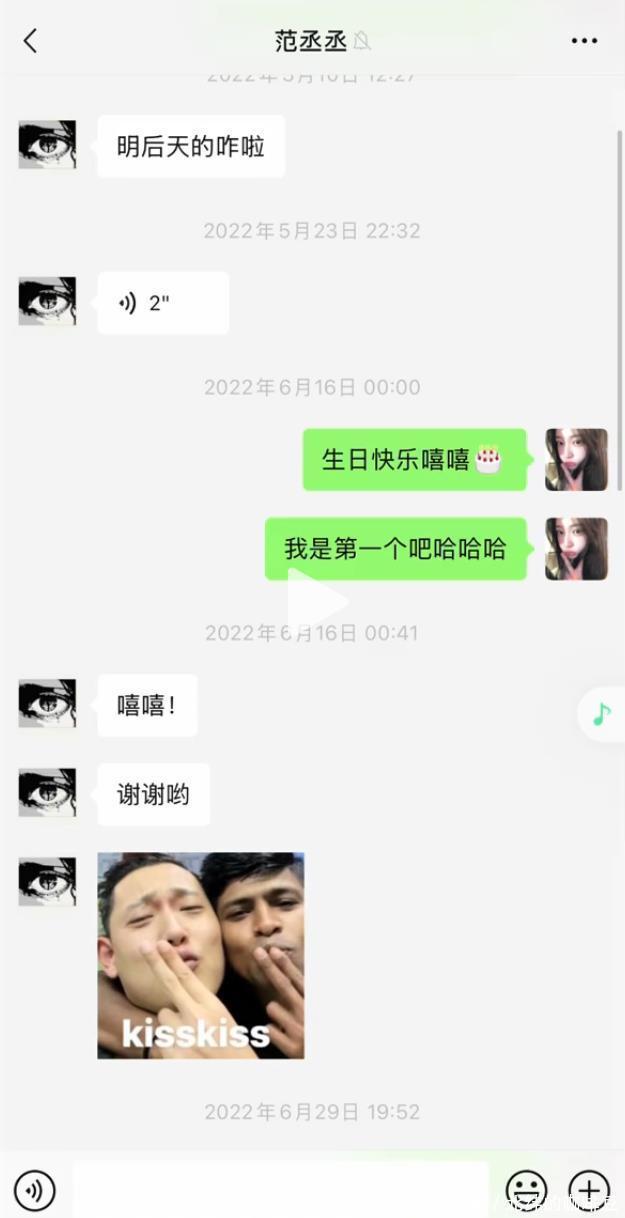Viewport: 625px width, 1218px height.
Task: Open my avatar beside 生日快乐嘻嘻
Action: click(576, 460)
